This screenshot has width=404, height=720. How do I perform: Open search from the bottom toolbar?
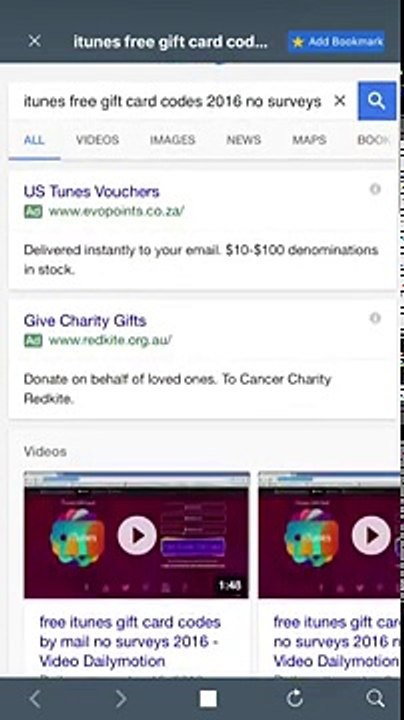[376, 699]
